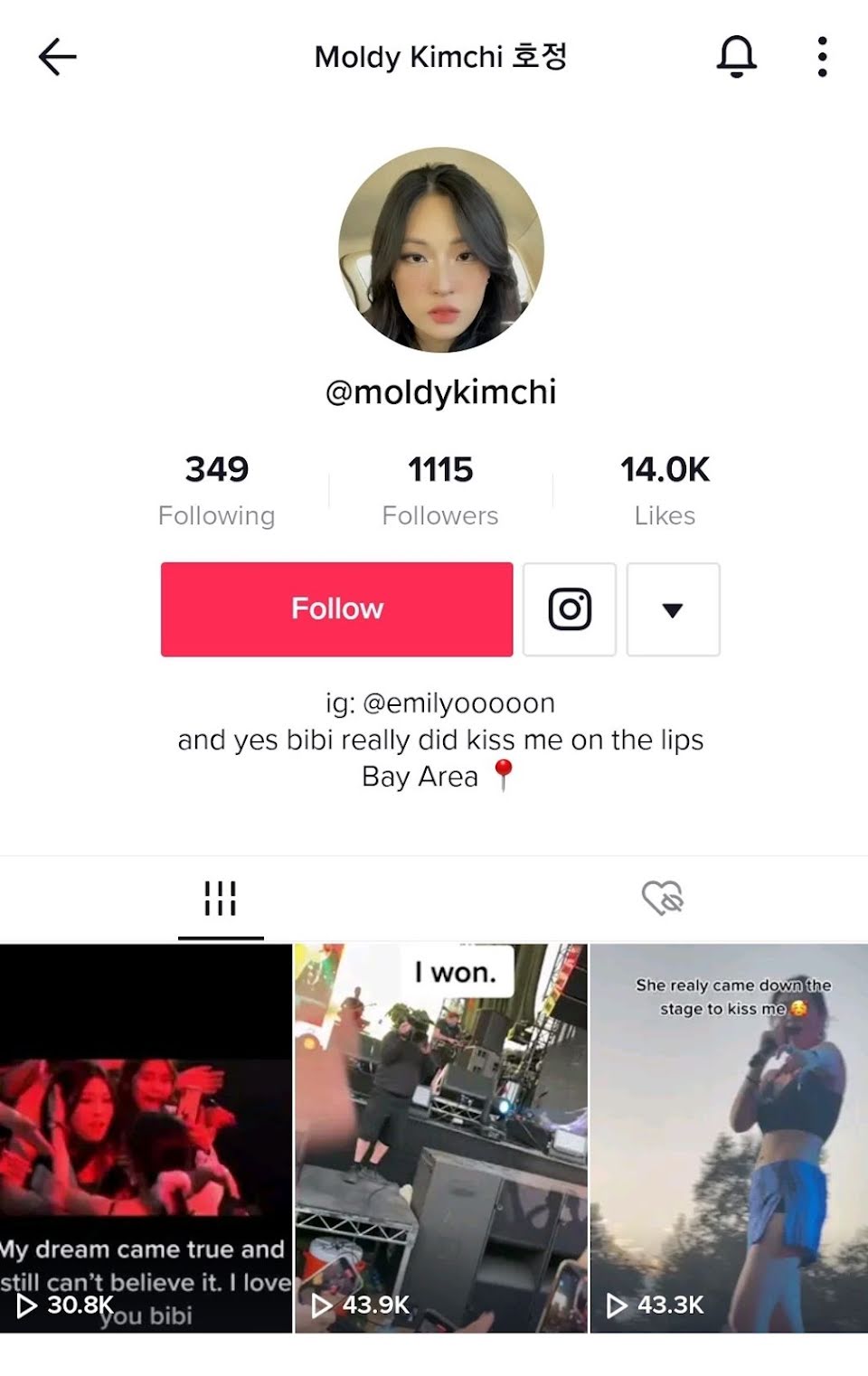The image size is (868, 1376).
Task: Go back using the top arrow
Action: click(58, 57)
